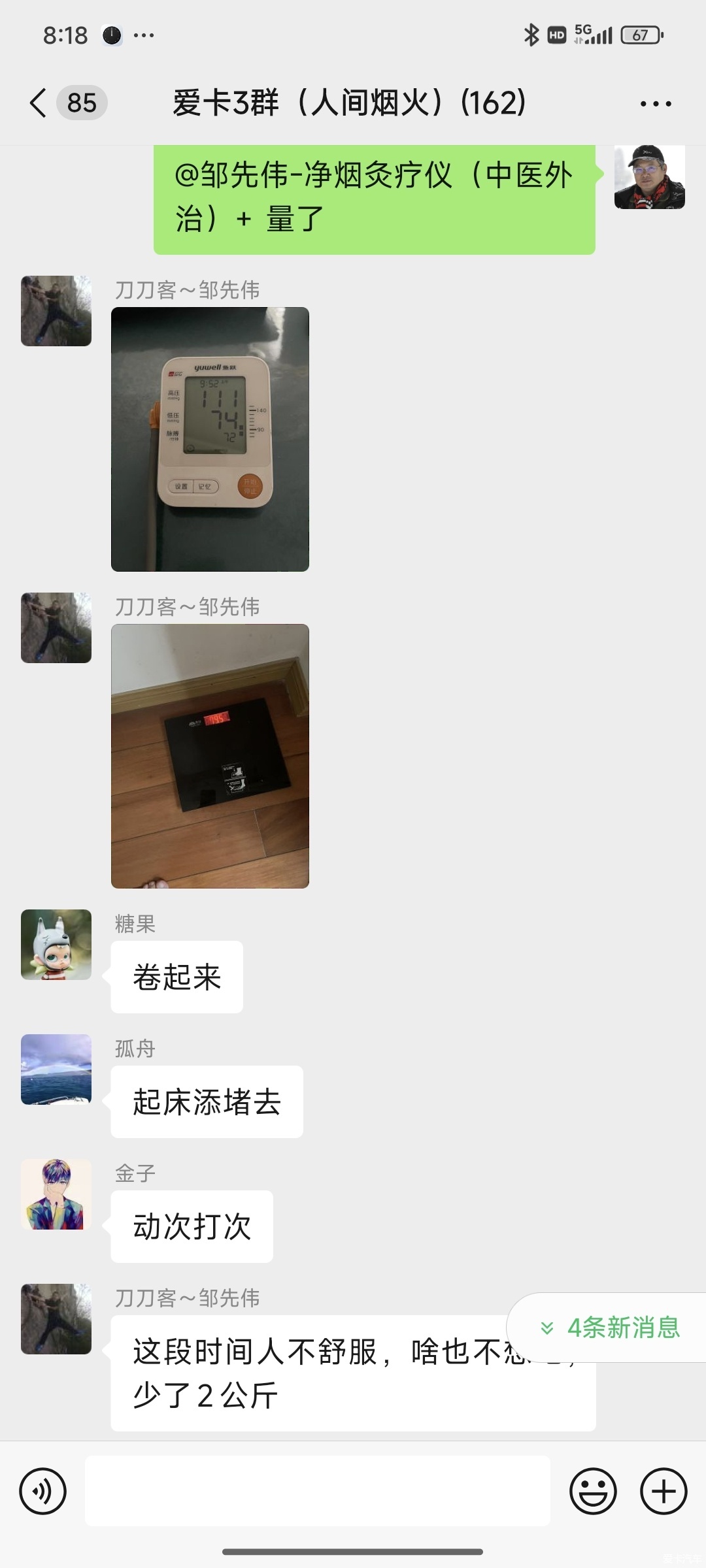Viewport: 706px width, 1568px height.
Task: Open the emoji picker
Action: click(593, 1492)
